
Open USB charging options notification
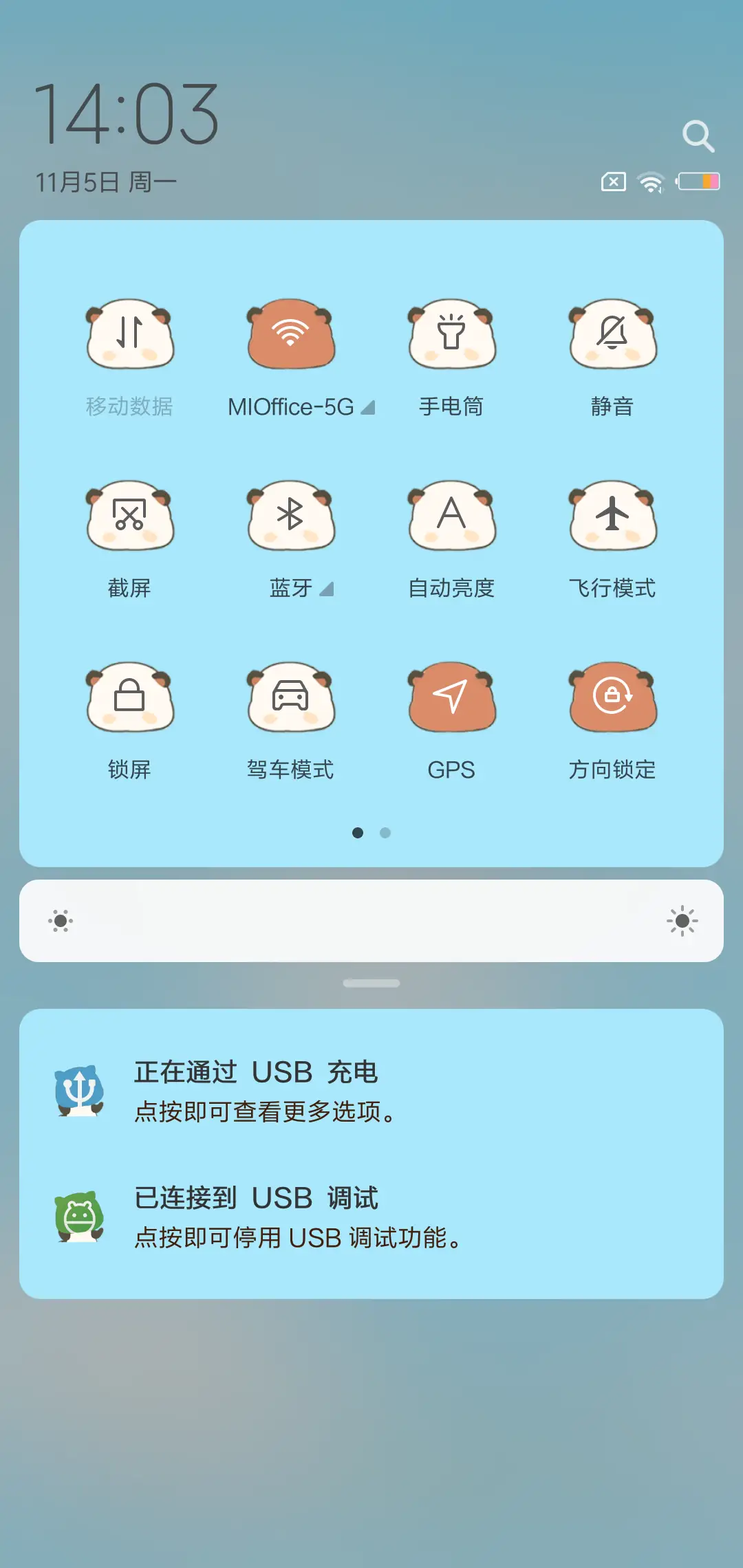(x=371, y=1091)
